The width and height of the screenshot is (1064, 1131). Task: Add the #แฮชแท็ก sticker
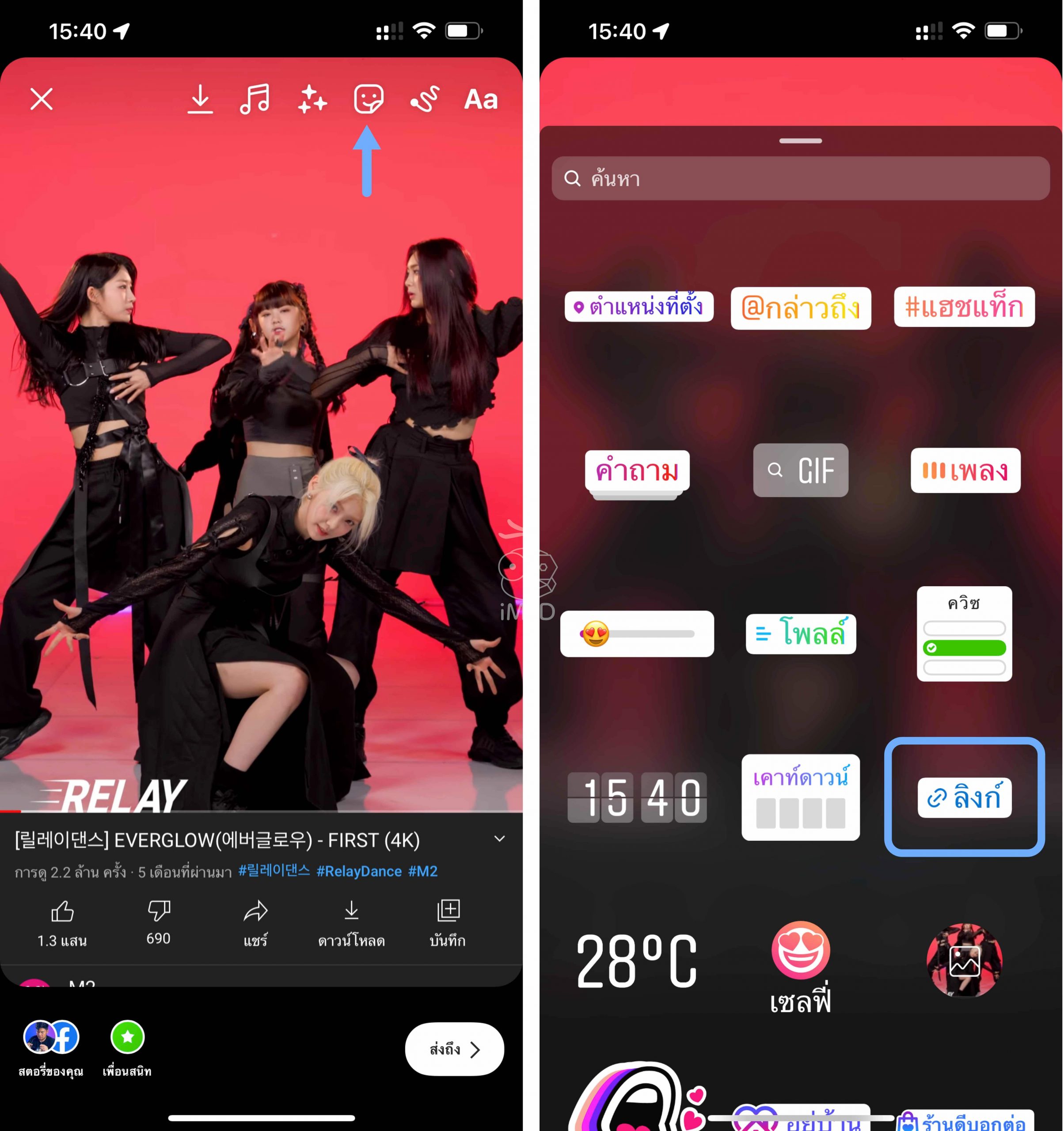(x=964, y=307)
